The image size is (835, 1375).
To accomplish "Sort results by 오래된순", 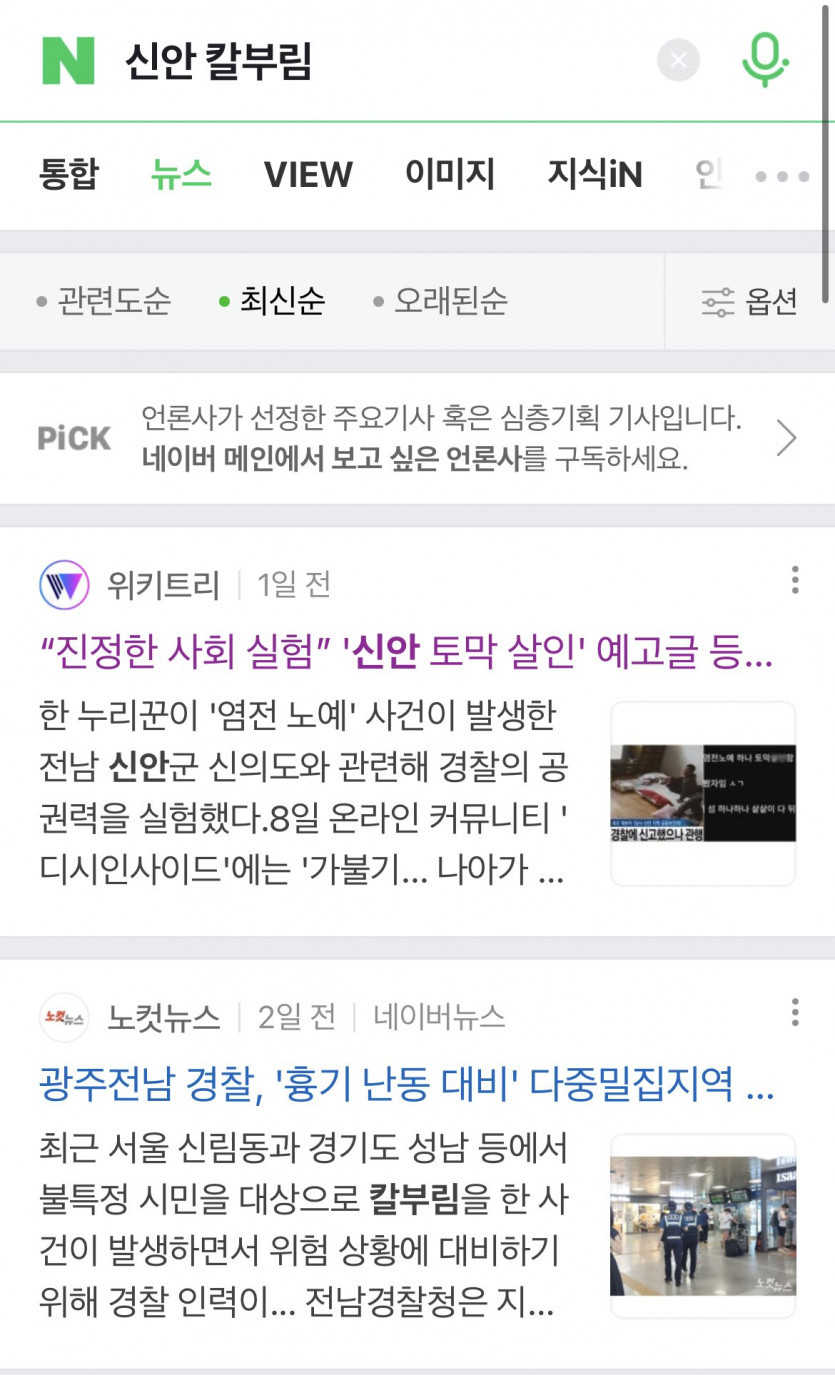I will [441, 301].
